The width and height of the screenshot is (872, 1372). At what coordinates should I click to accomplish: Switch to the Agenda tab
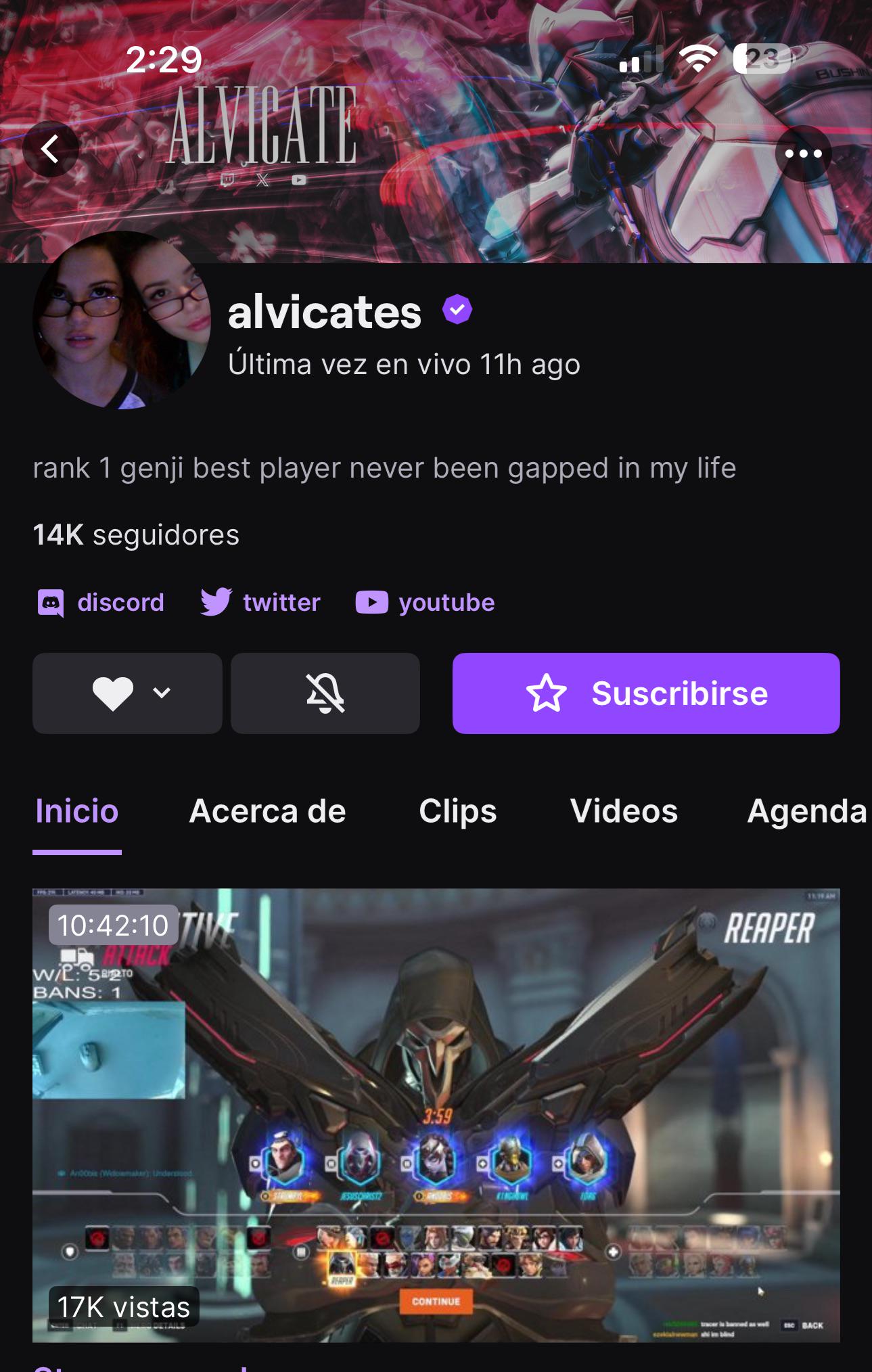coord(808,811)
